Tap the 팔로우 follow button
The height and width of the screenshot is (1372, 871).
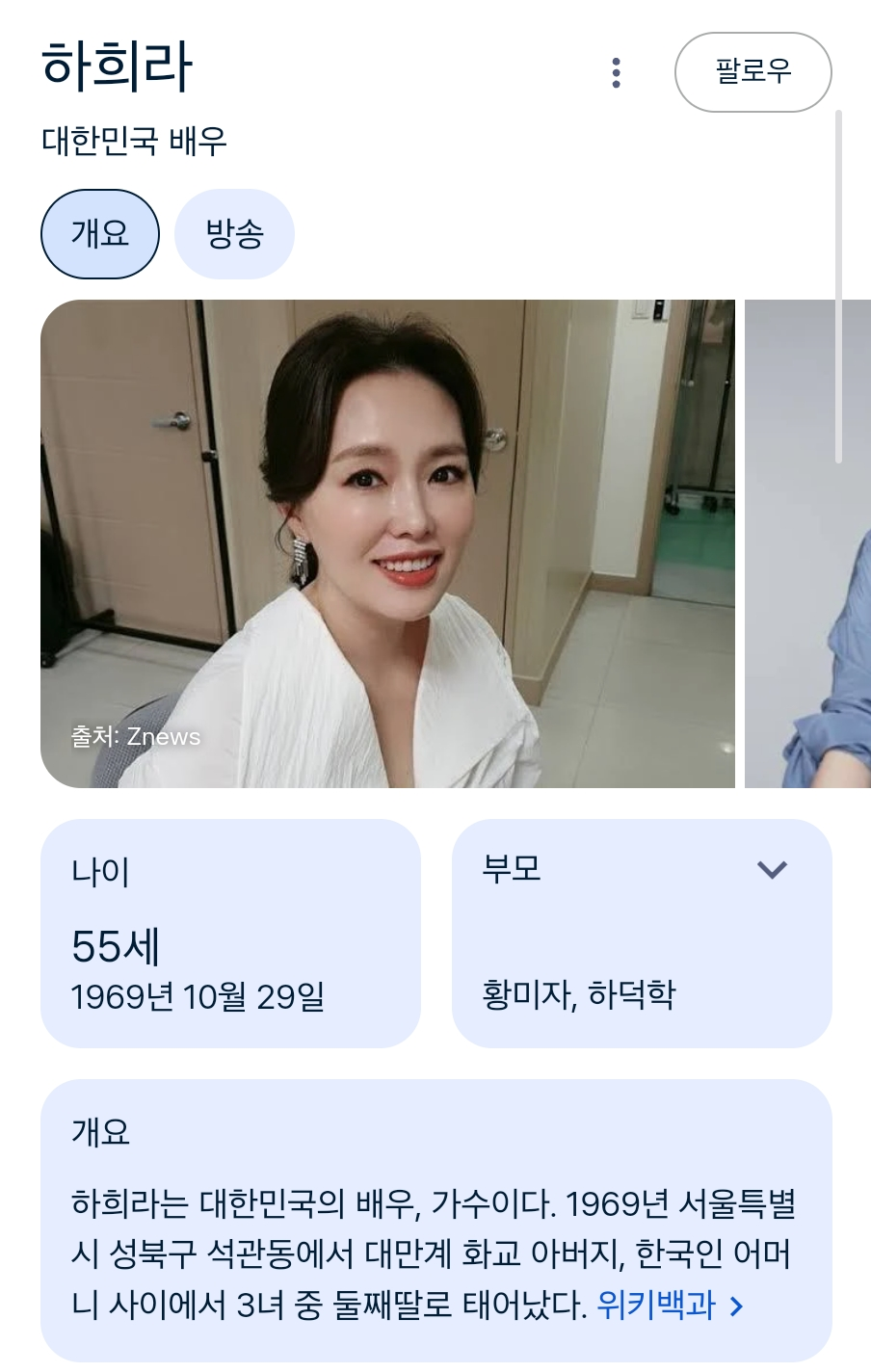[x=752, y=72]
